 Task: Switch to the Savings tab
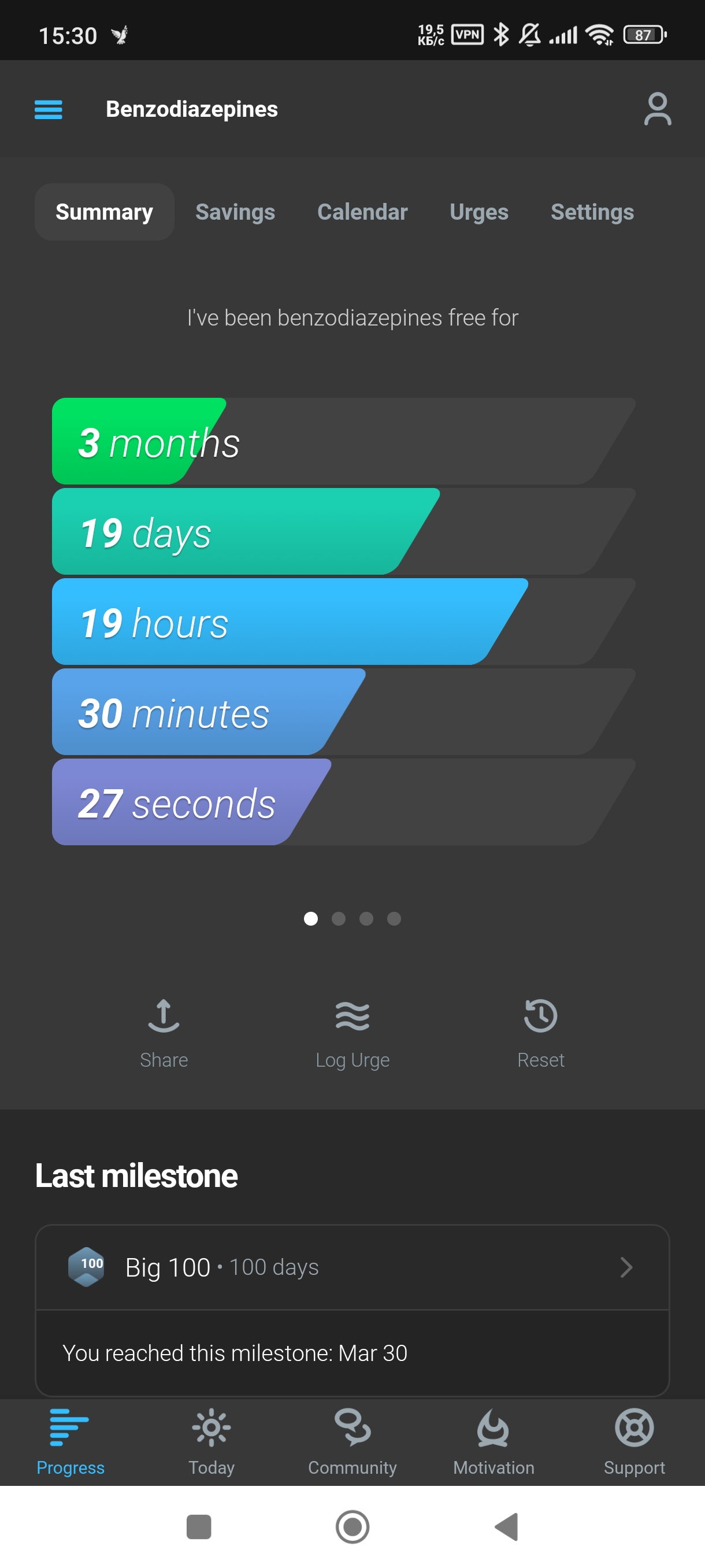point(235,212)
